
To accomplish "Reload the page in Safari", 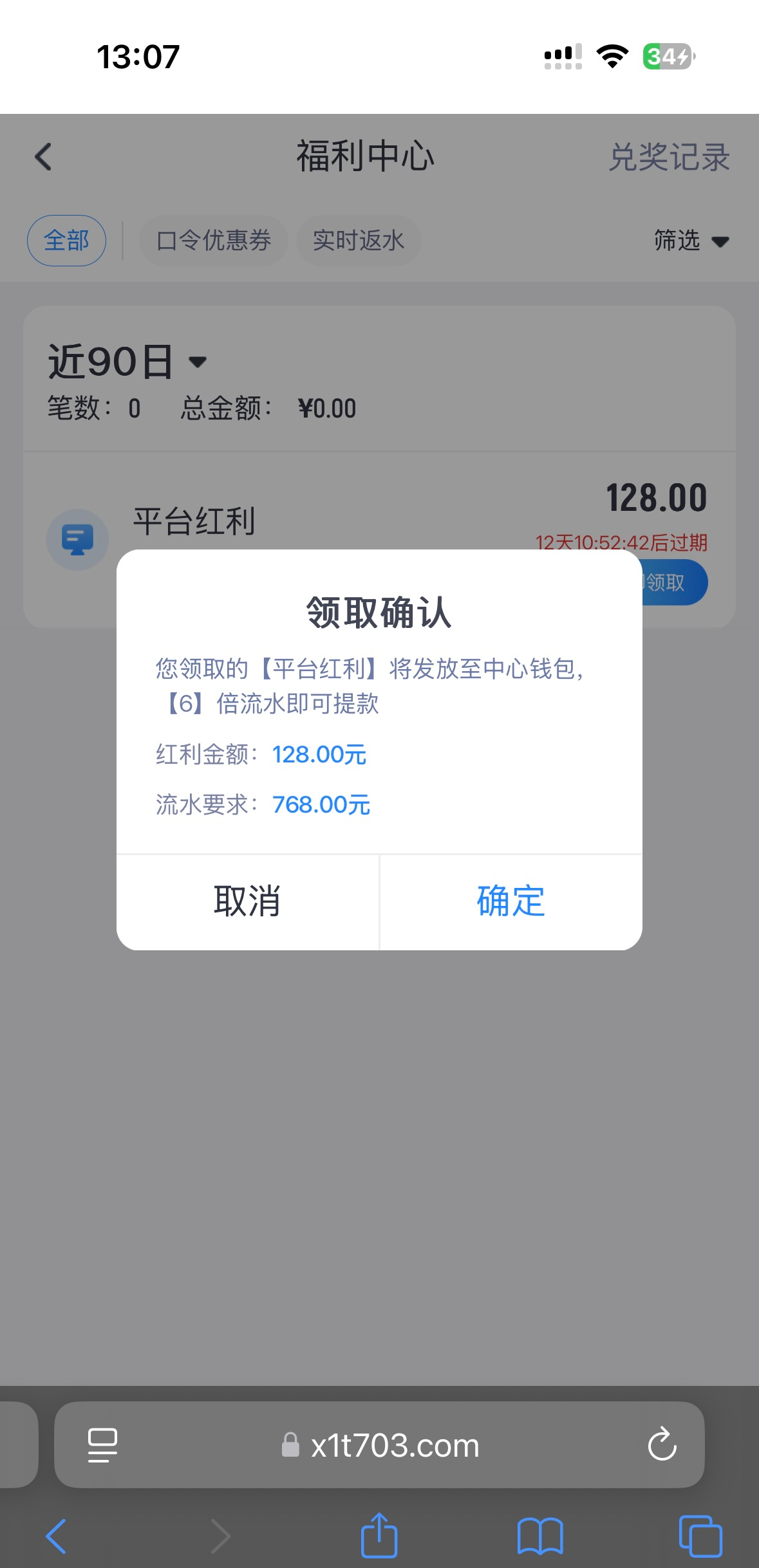I will 662,1444.
